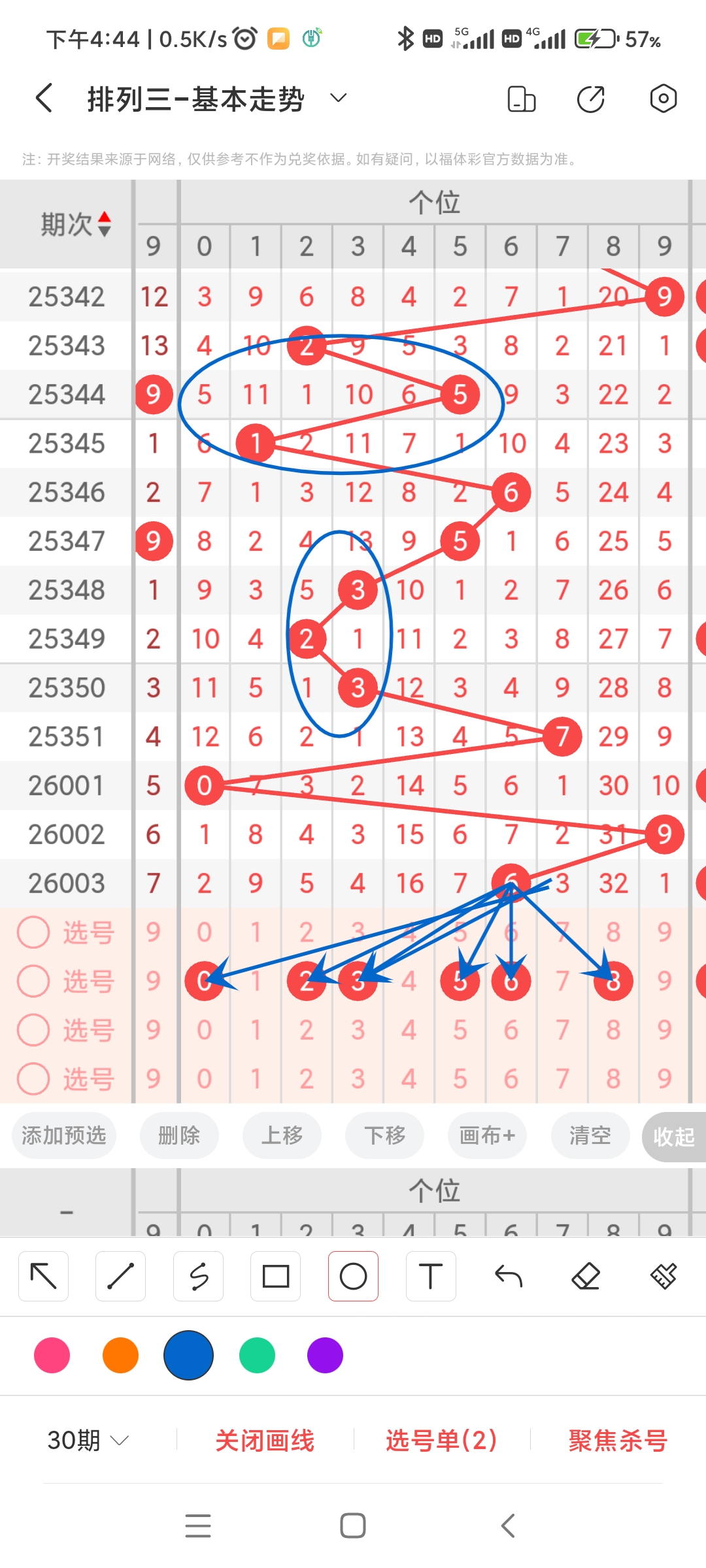Choose the text tool
Screen dimensions: 706x1568
click(431, 1276)
